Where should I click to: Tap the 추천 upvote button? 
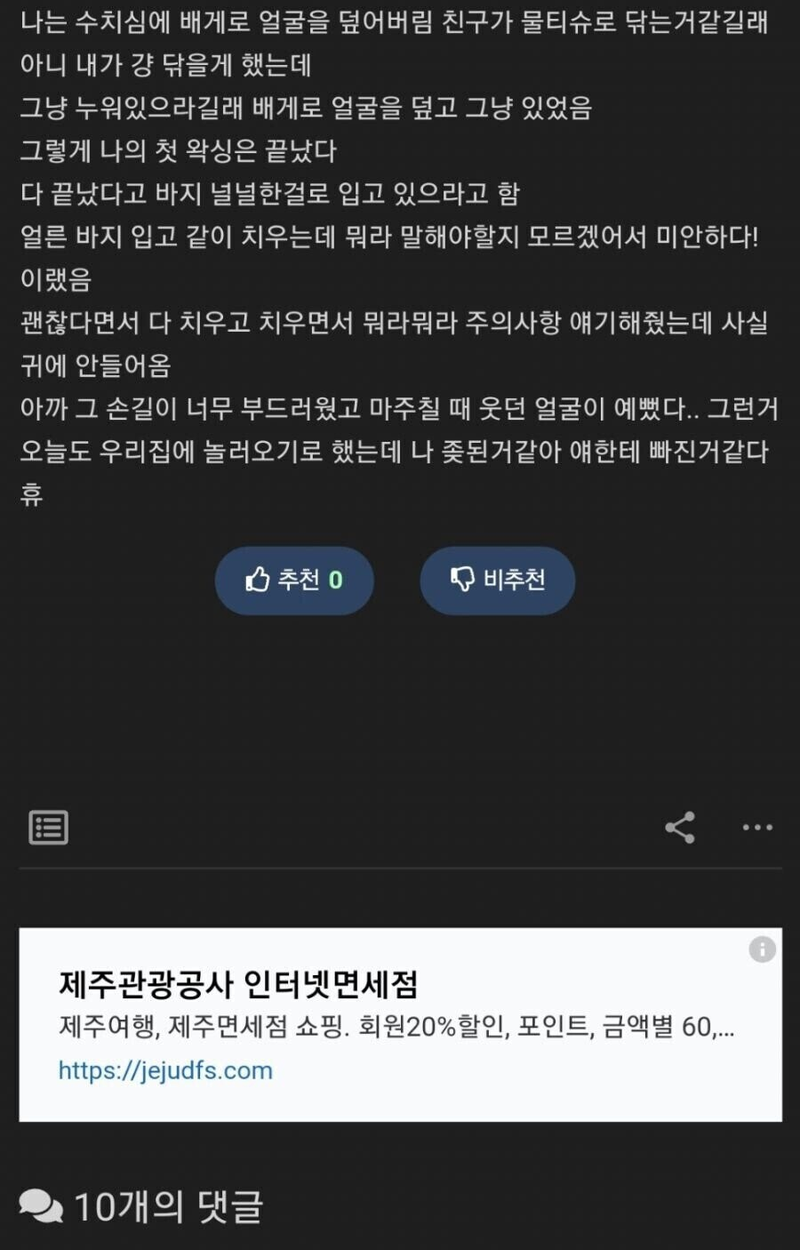pos(294,580)
